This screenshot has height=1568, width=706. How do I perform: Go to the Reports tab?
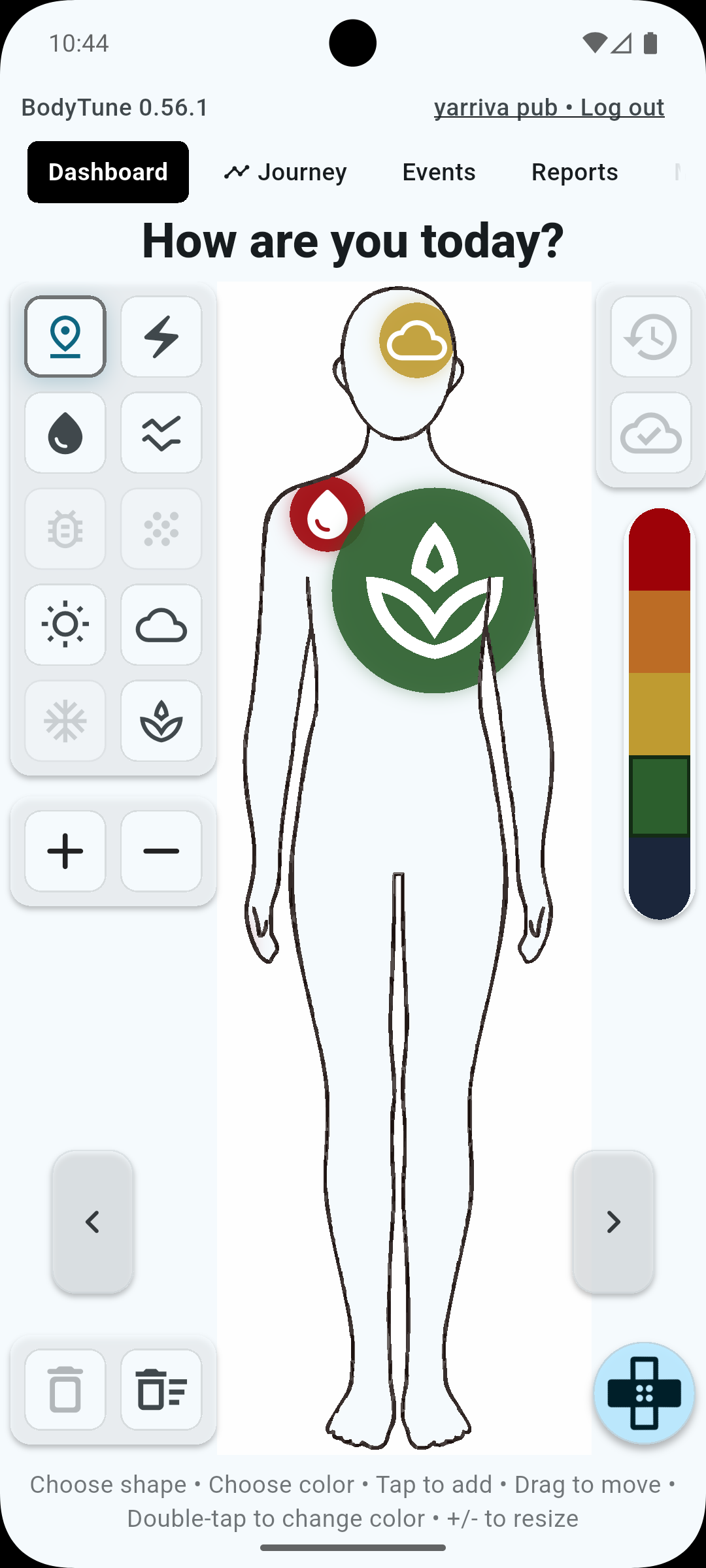(x=575, y=172)
